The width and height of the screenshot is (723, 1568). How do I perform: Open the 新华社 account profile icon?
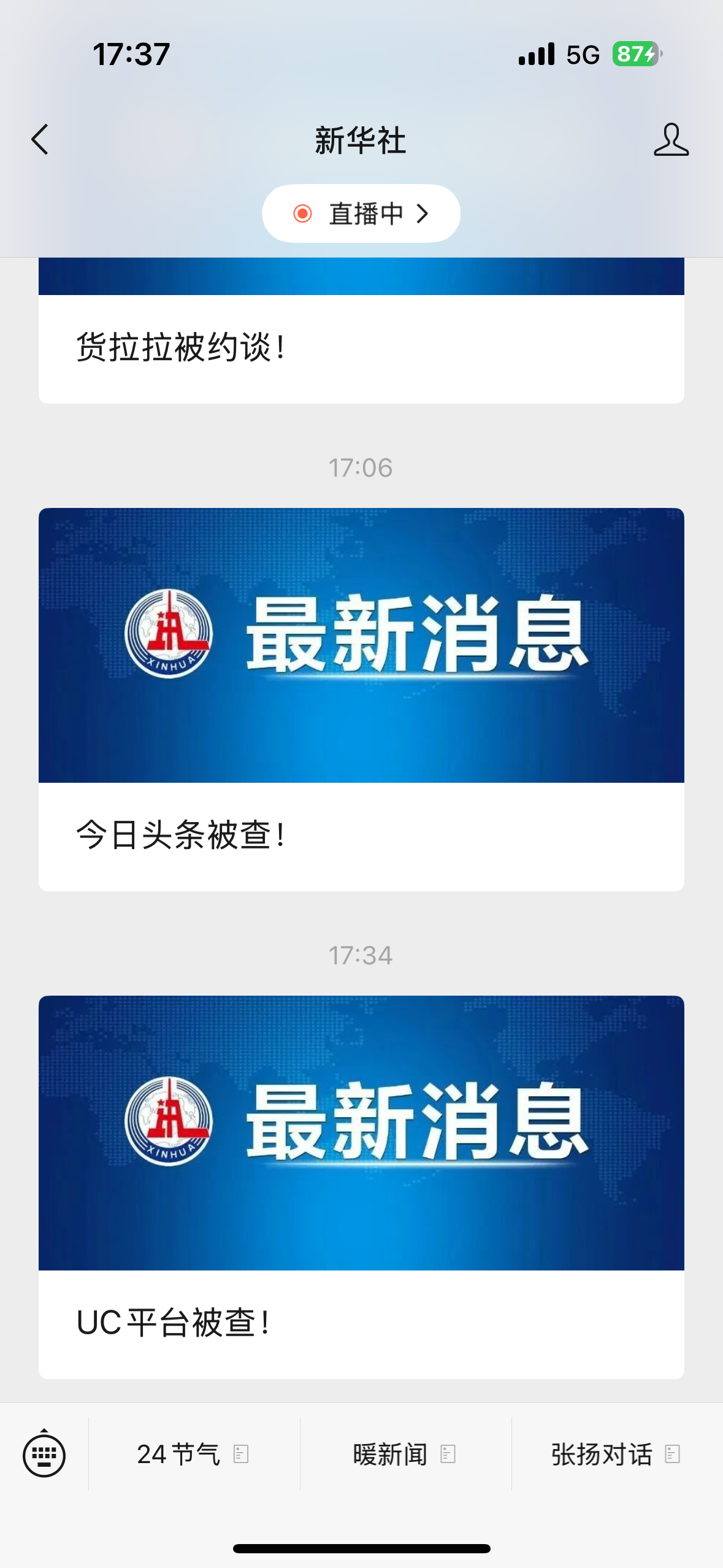pyautogui.click(x=671, y=140)
